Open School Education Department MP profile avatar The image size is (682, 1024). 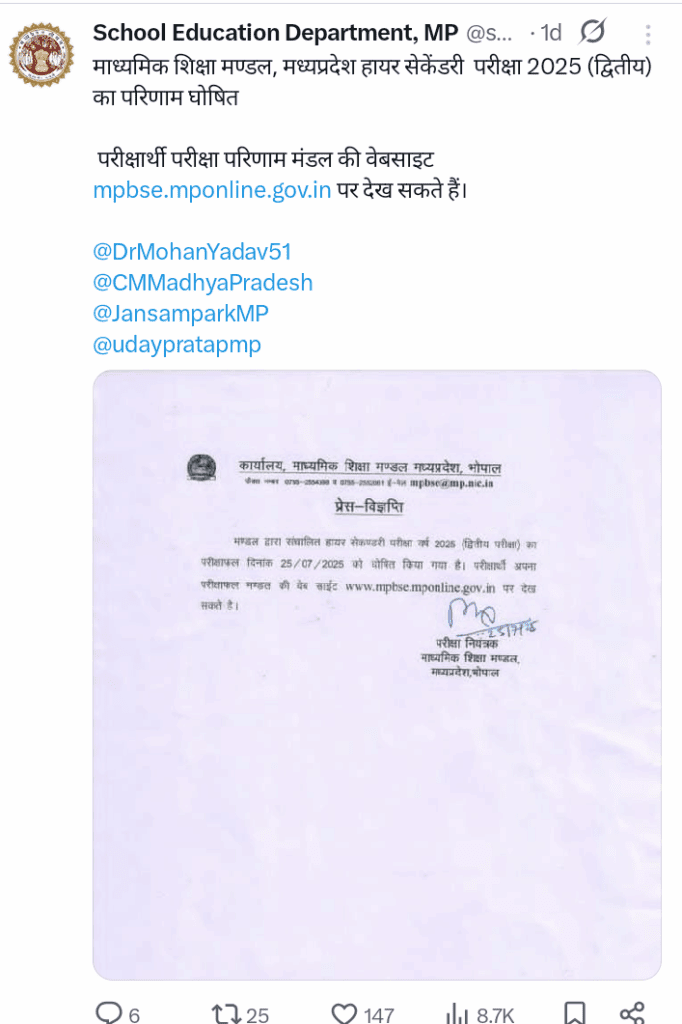[42, 55]
